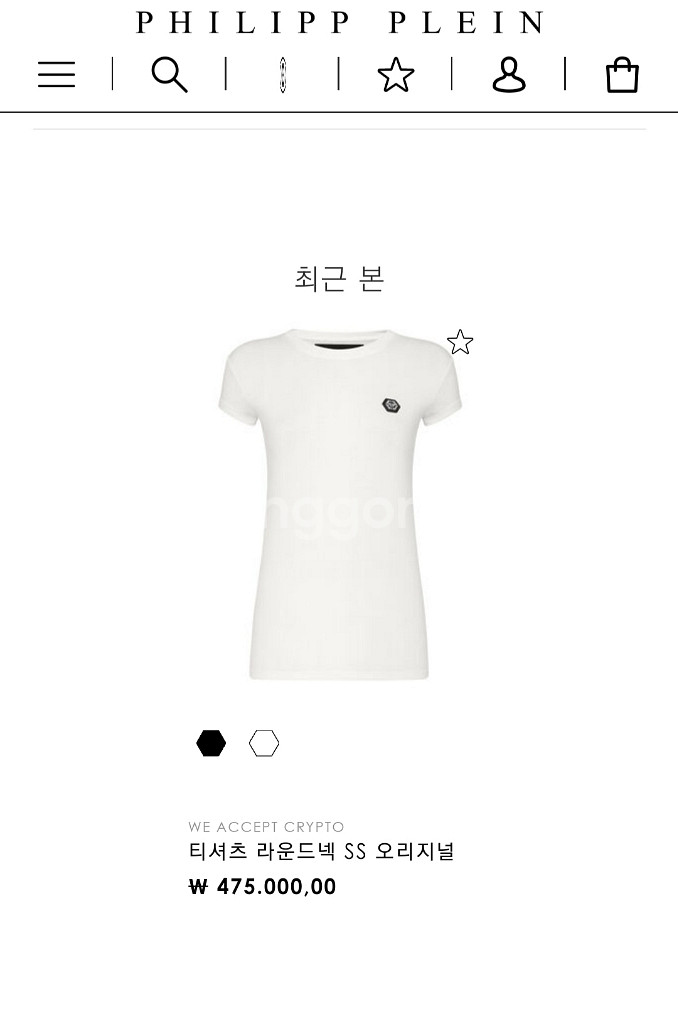Image resolution: width=678 pixels, height=1024 pixels.
Task: Select the black color swatch
Action: (x=211, y=743)
